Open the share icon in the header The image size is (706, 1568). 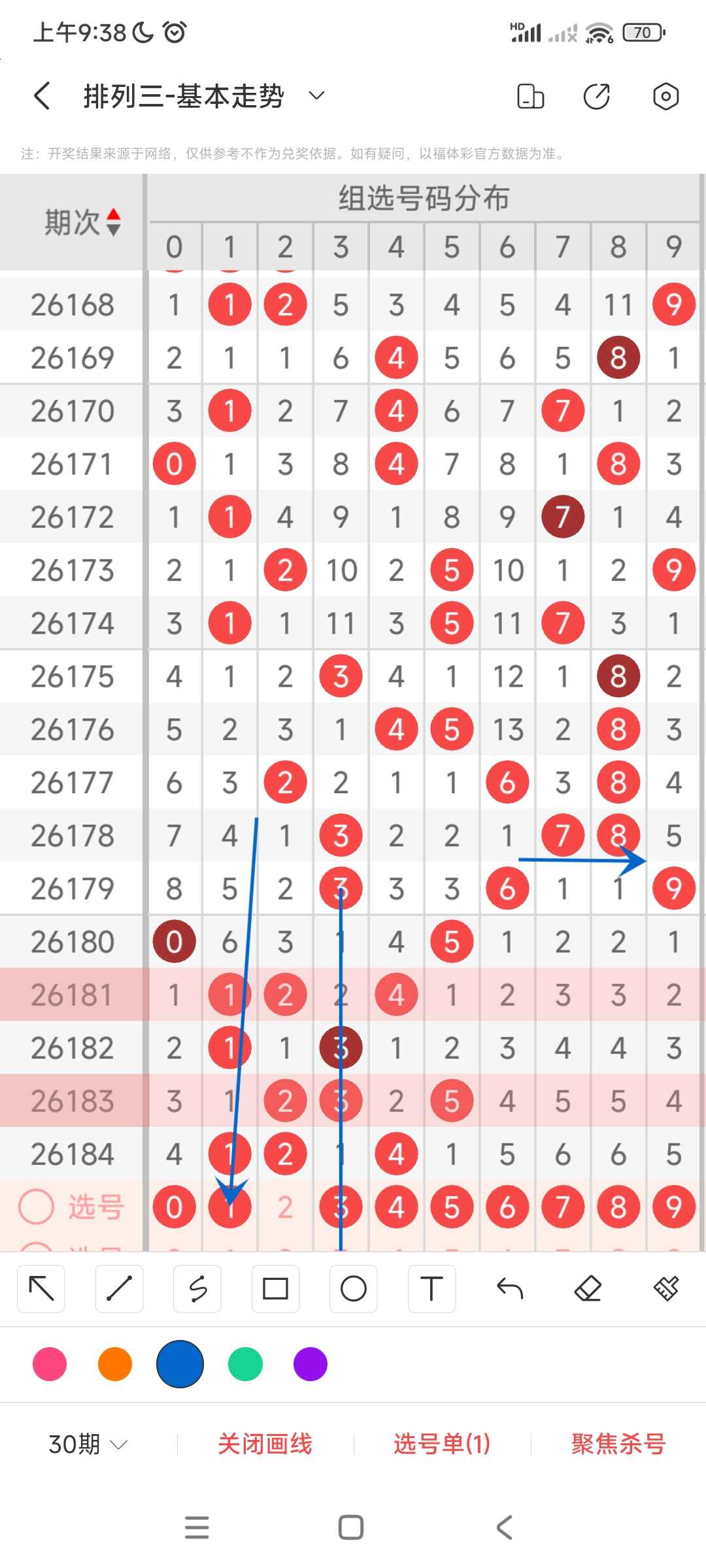coord(596,96)
